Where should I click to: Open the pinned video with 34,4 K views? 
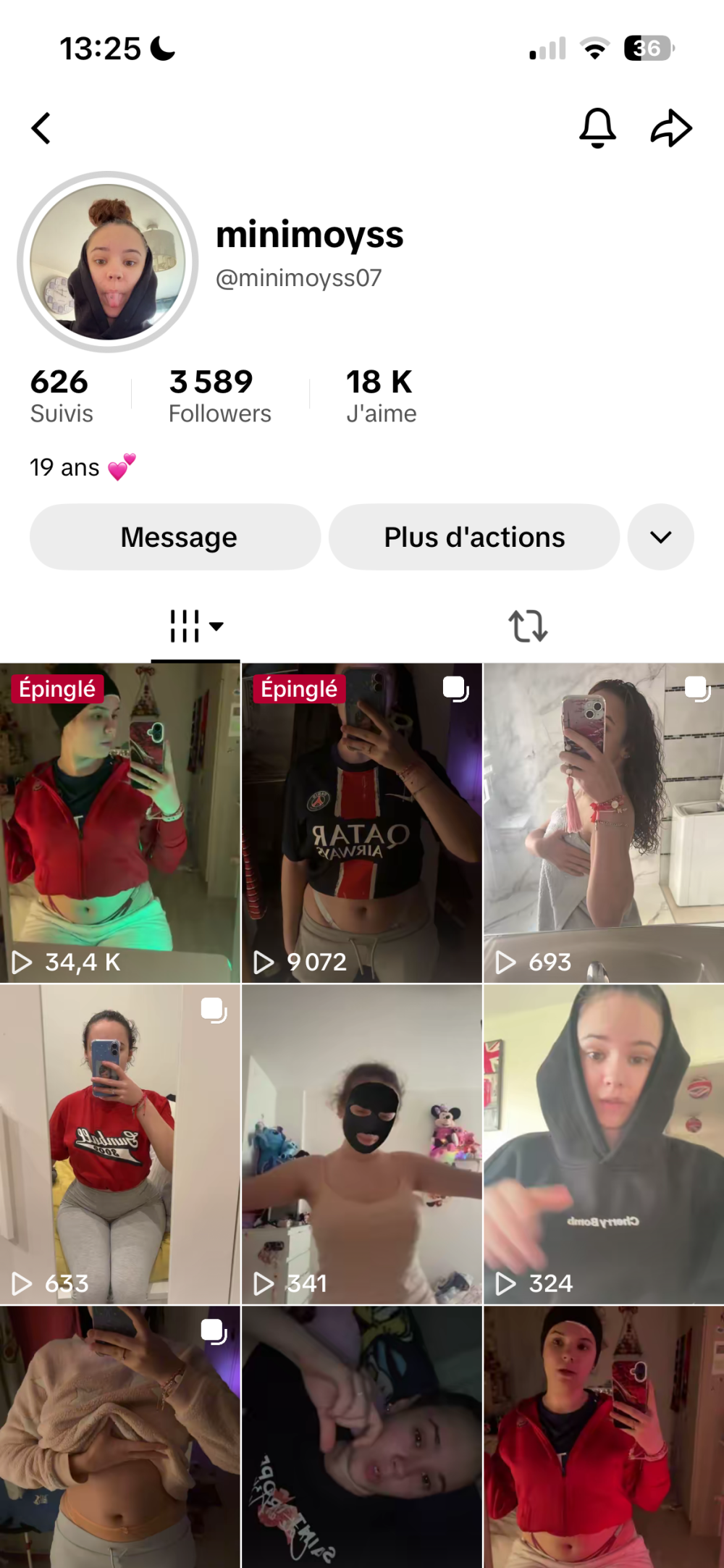(x=119, y=823)
